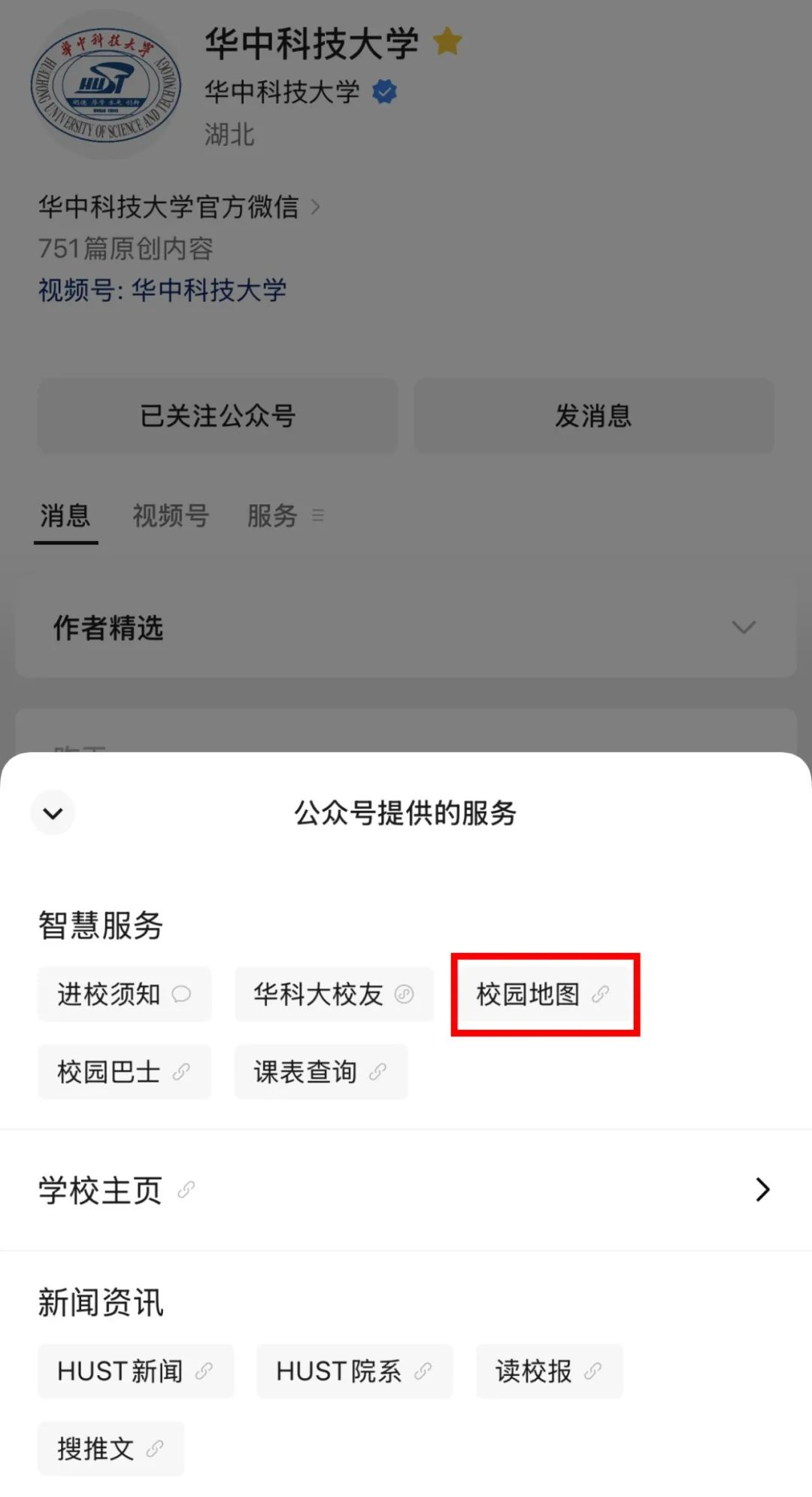
Task: Expand the 作者精选 section
Action: click(x=406, y=627)
